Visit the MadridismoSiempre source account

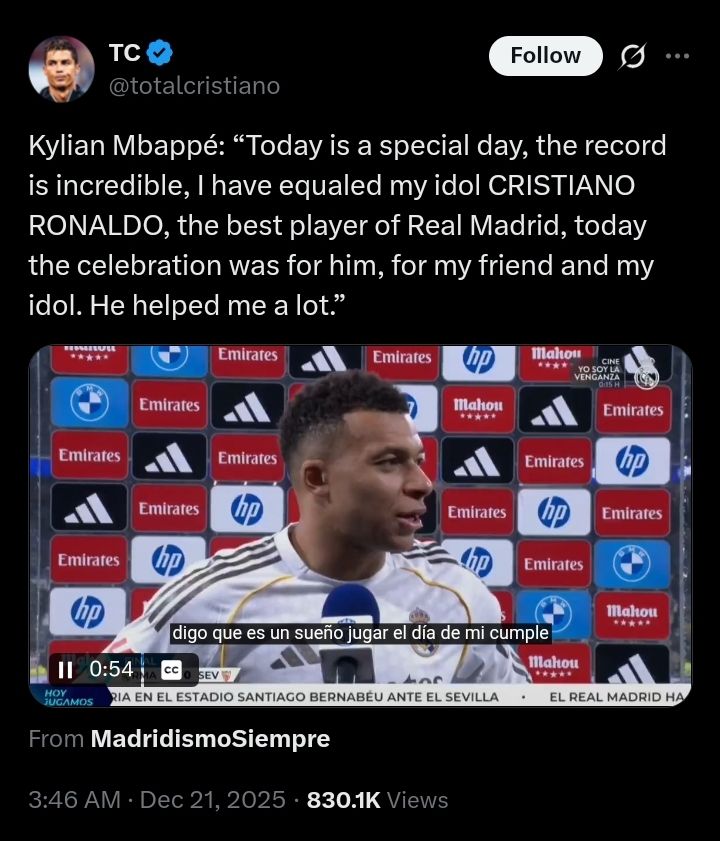[x=209, y=739]
